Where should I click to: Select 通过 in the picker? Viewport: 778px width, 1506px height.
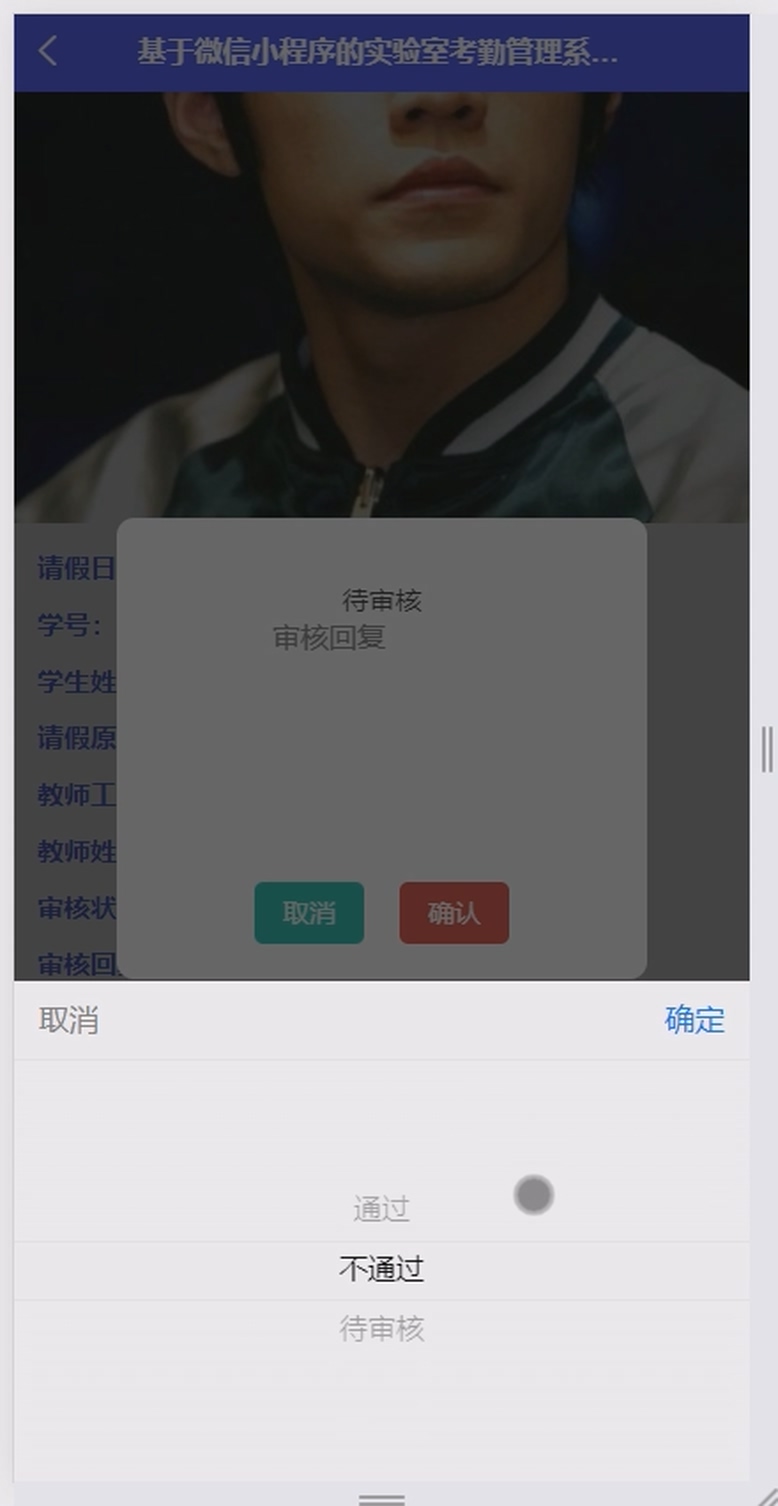(381, 1209)
